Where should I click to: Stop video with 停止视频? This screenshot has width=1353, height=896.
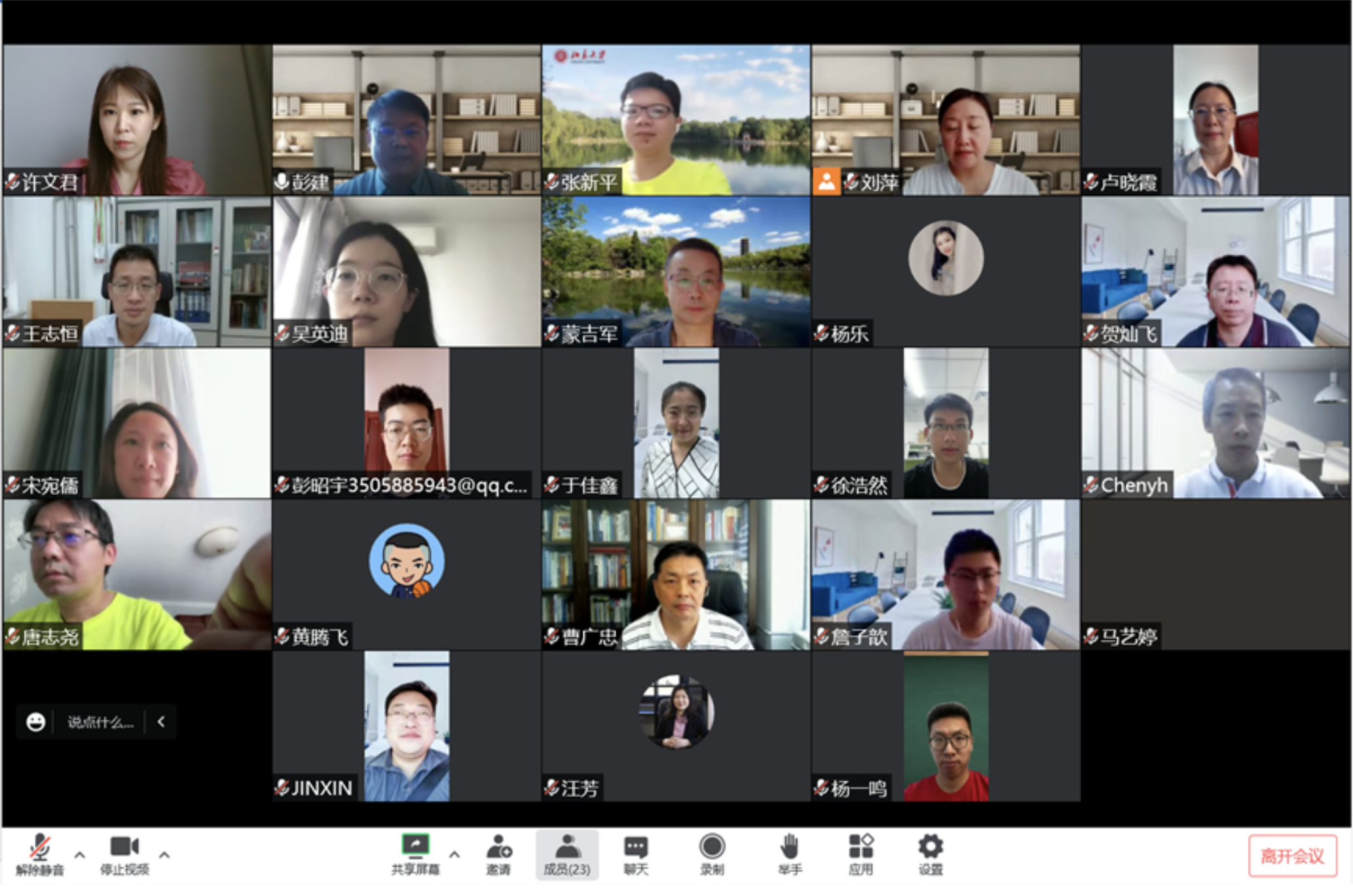point(124,854)
